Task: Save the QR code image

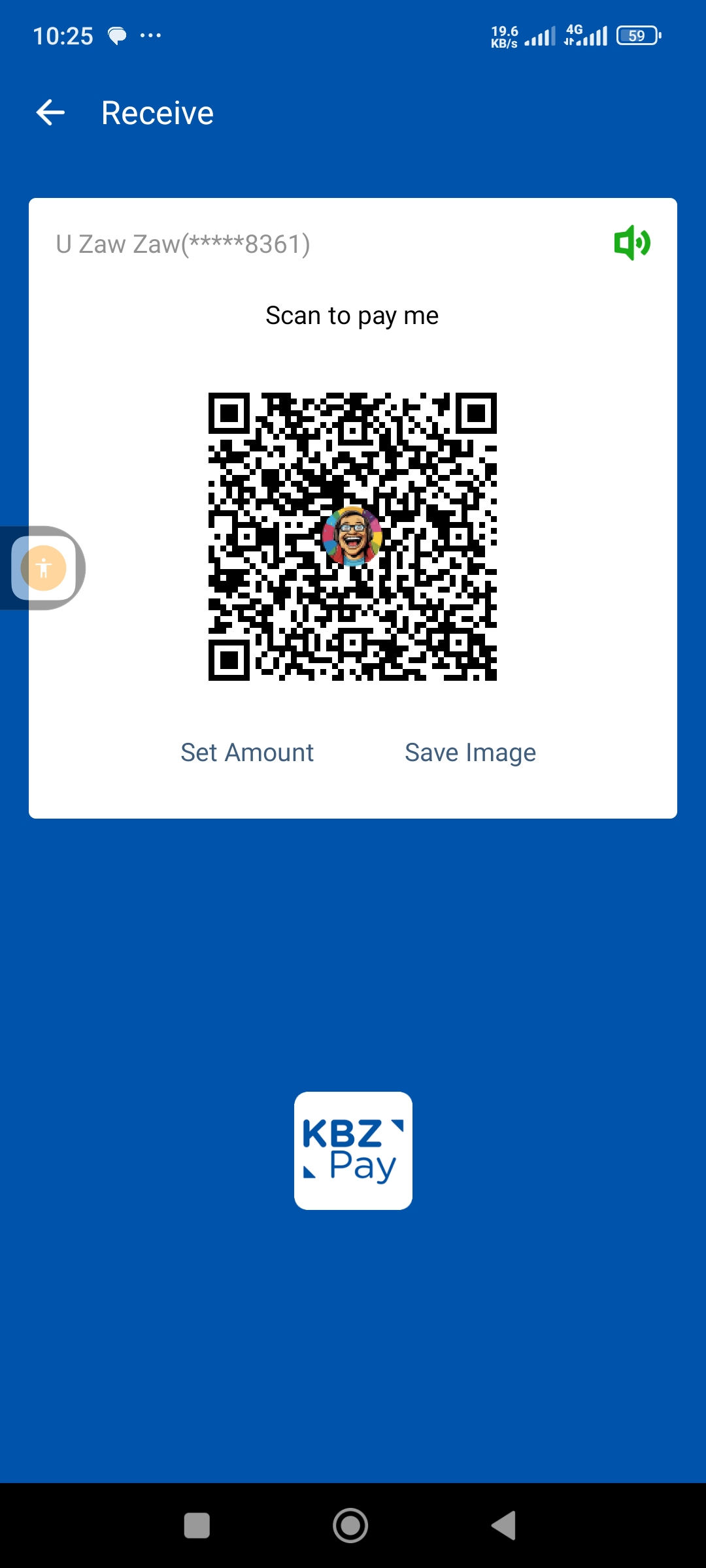Action: pos(470,753)
